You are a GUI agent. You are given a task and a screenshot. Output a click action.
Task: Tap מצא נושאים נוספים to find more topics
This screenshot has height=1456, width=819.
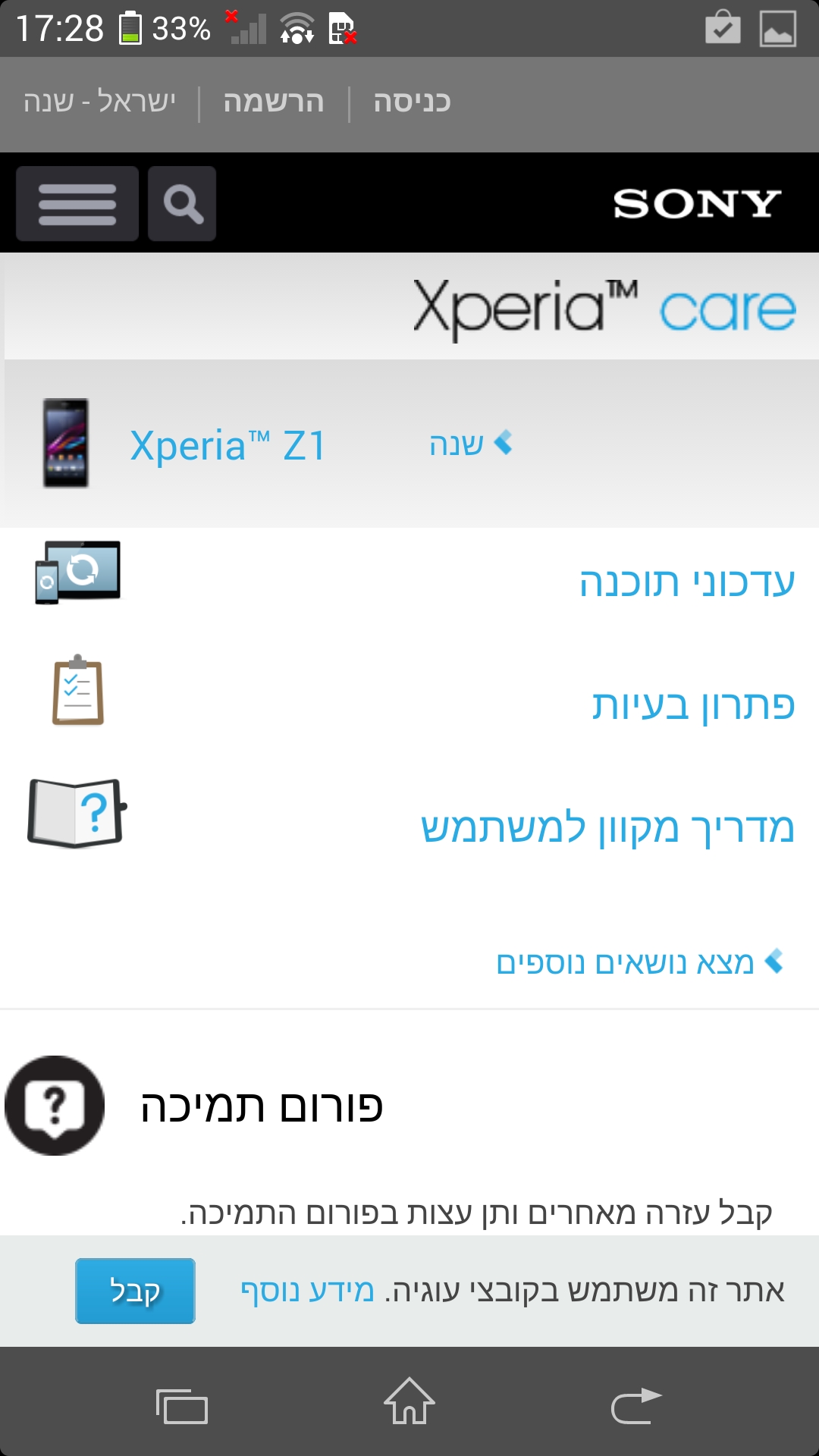point(637,963)
